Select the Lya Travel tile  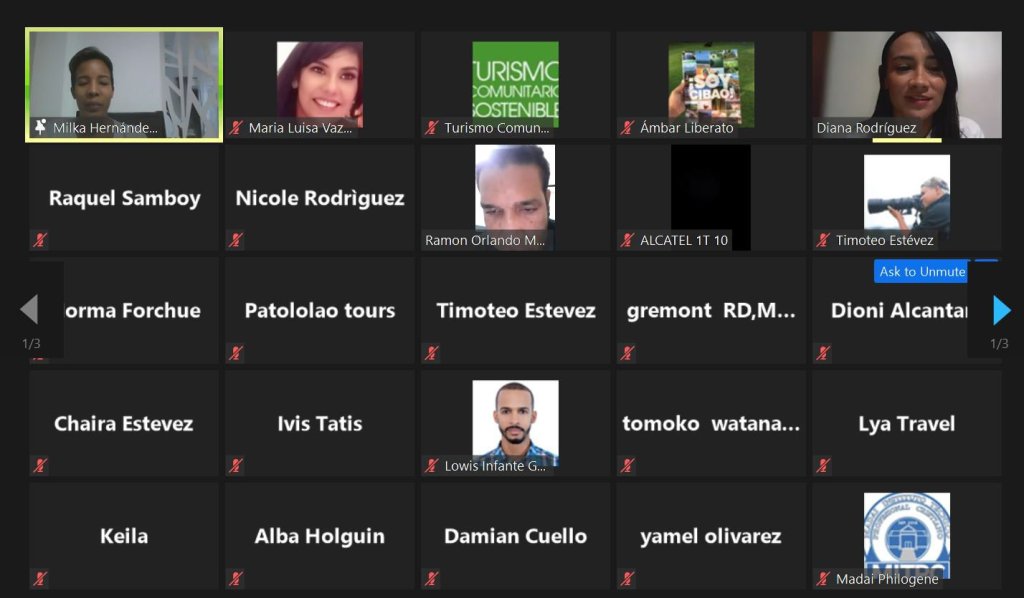907,423
